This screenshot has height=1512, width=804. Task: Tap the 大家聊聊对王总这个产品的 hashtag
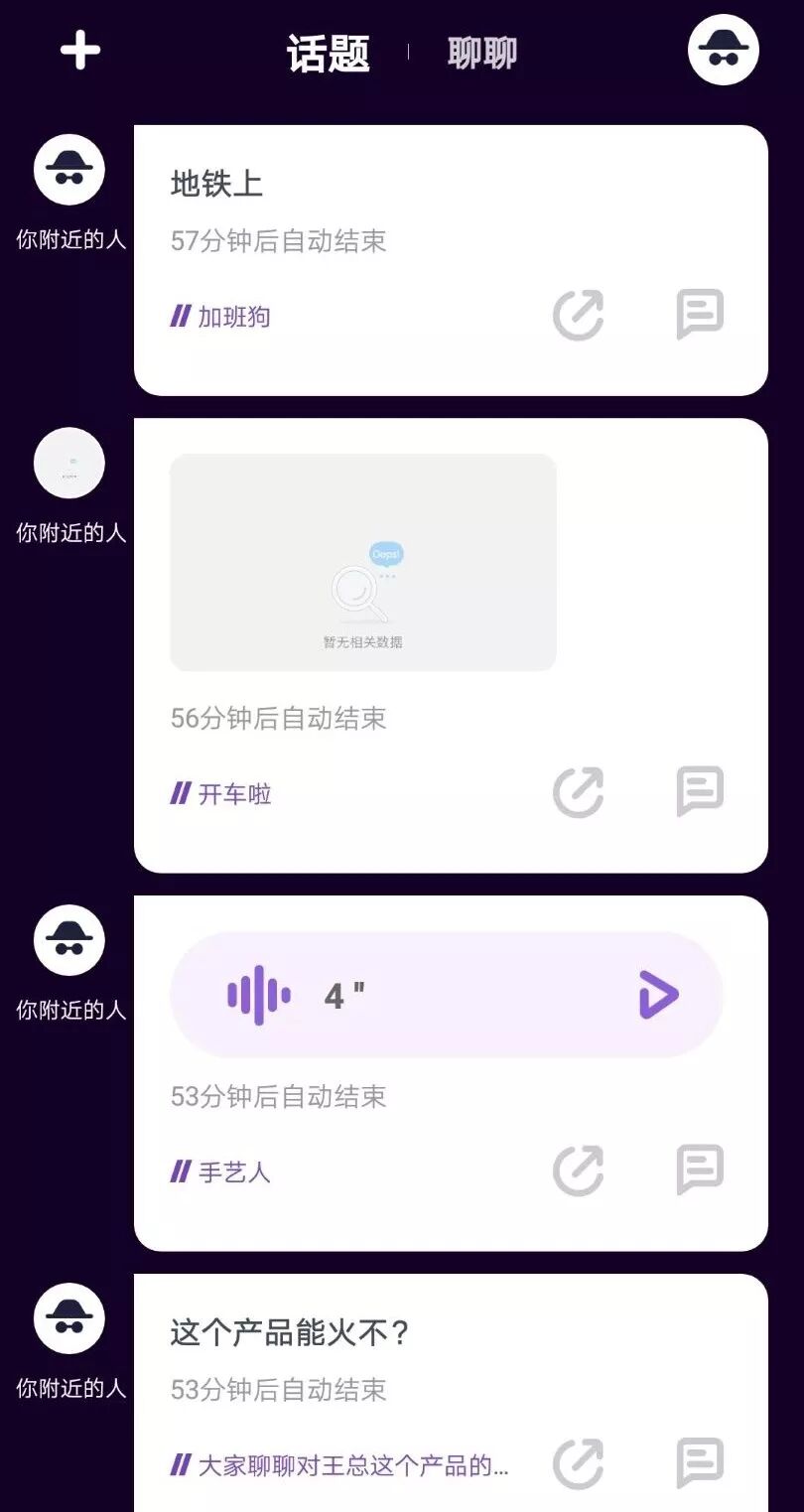click(x=340, y=1465)
